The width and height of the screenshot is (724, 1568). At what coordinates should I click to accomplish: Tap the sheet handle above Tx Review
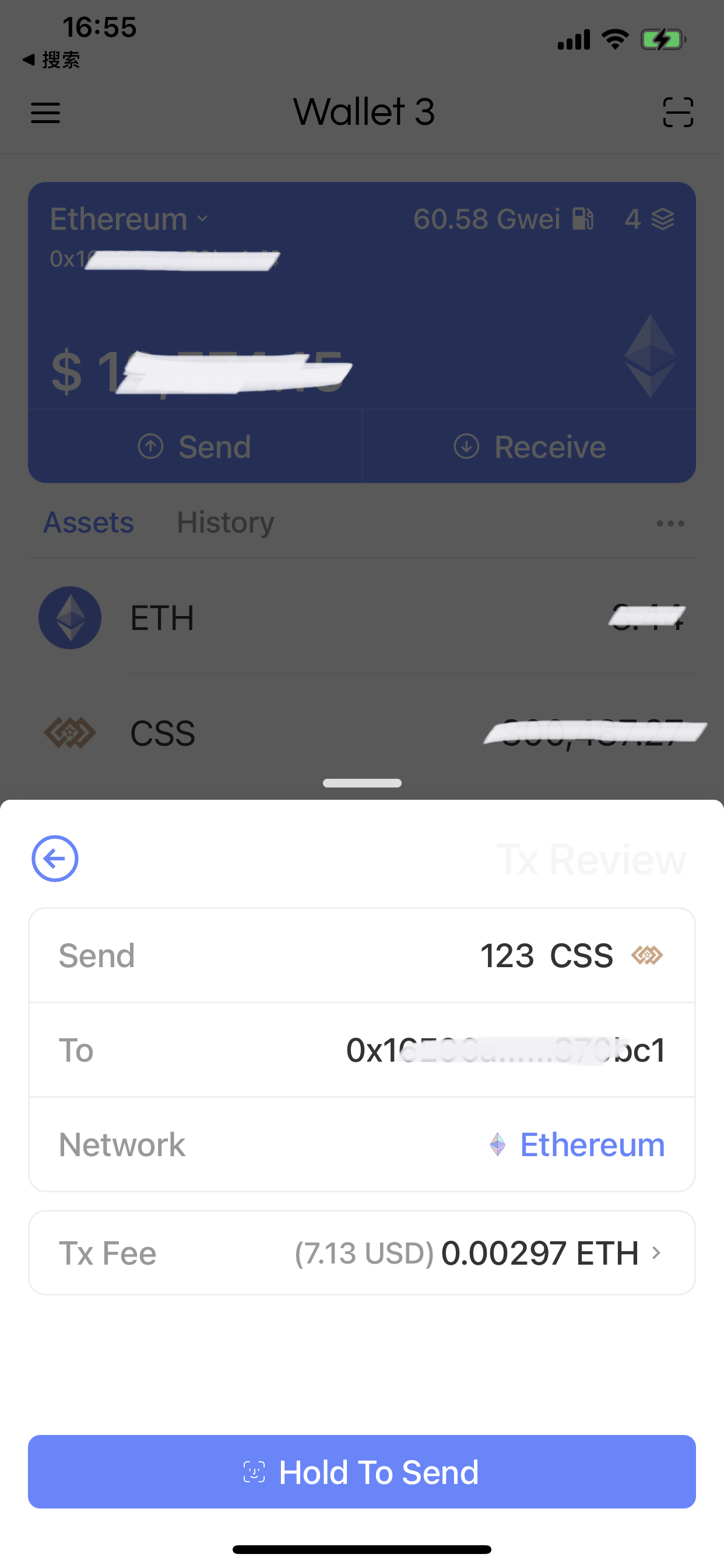[362, 783]
